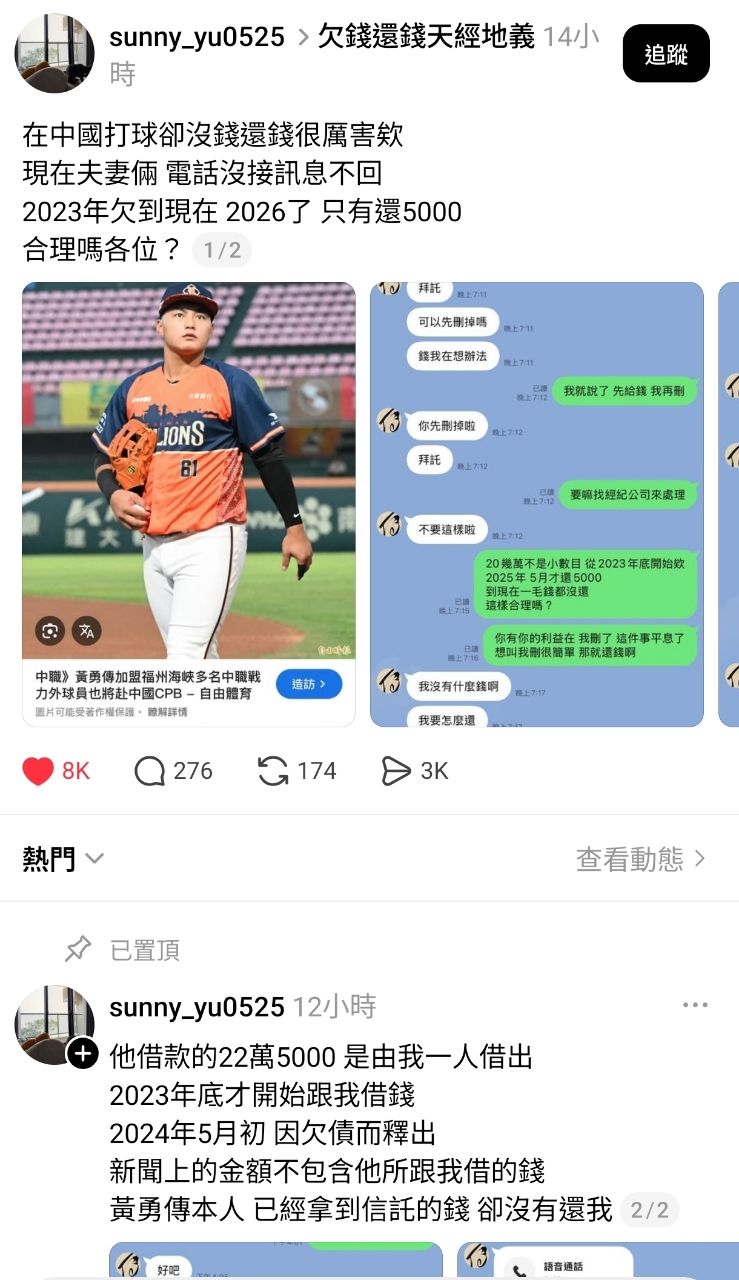Screen dimensions: 739x1280
Task: Open 瞭解詳情 copyright details link
Action: point(166,712)
